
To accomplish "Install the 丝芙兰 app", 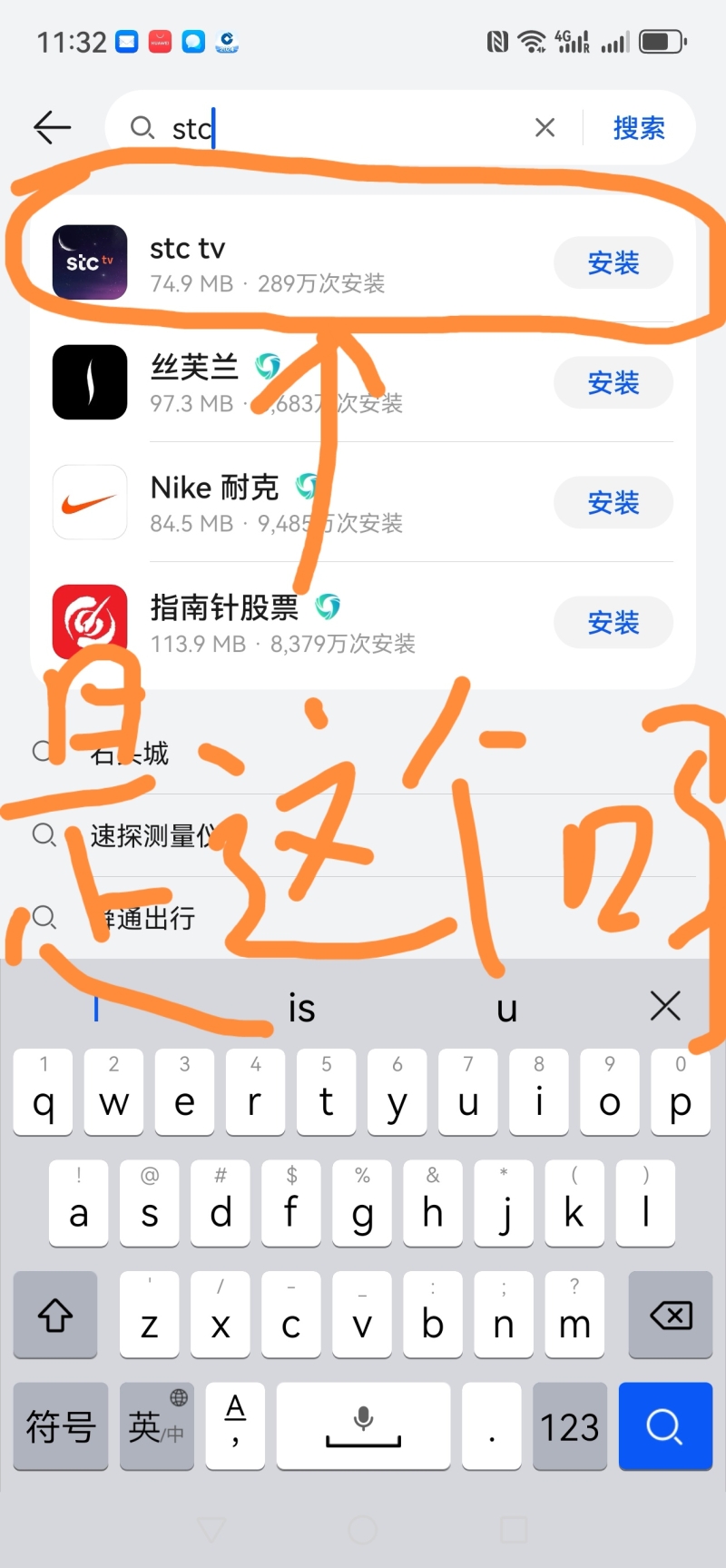I will pyautogui.click(x=613, y=383).
